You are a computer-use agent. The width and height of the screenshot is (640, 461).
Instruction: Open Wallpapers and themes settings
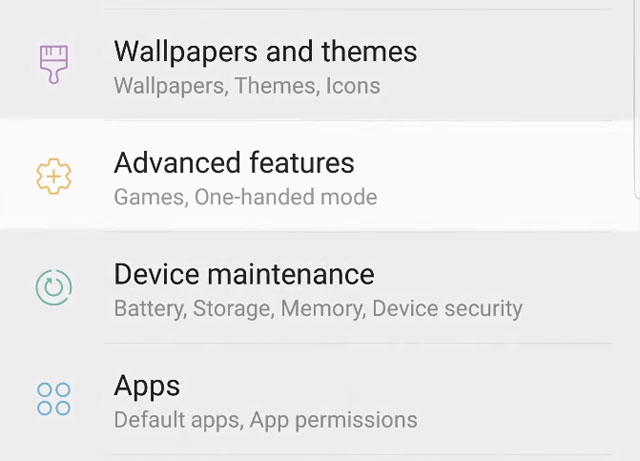click(265, 66)
